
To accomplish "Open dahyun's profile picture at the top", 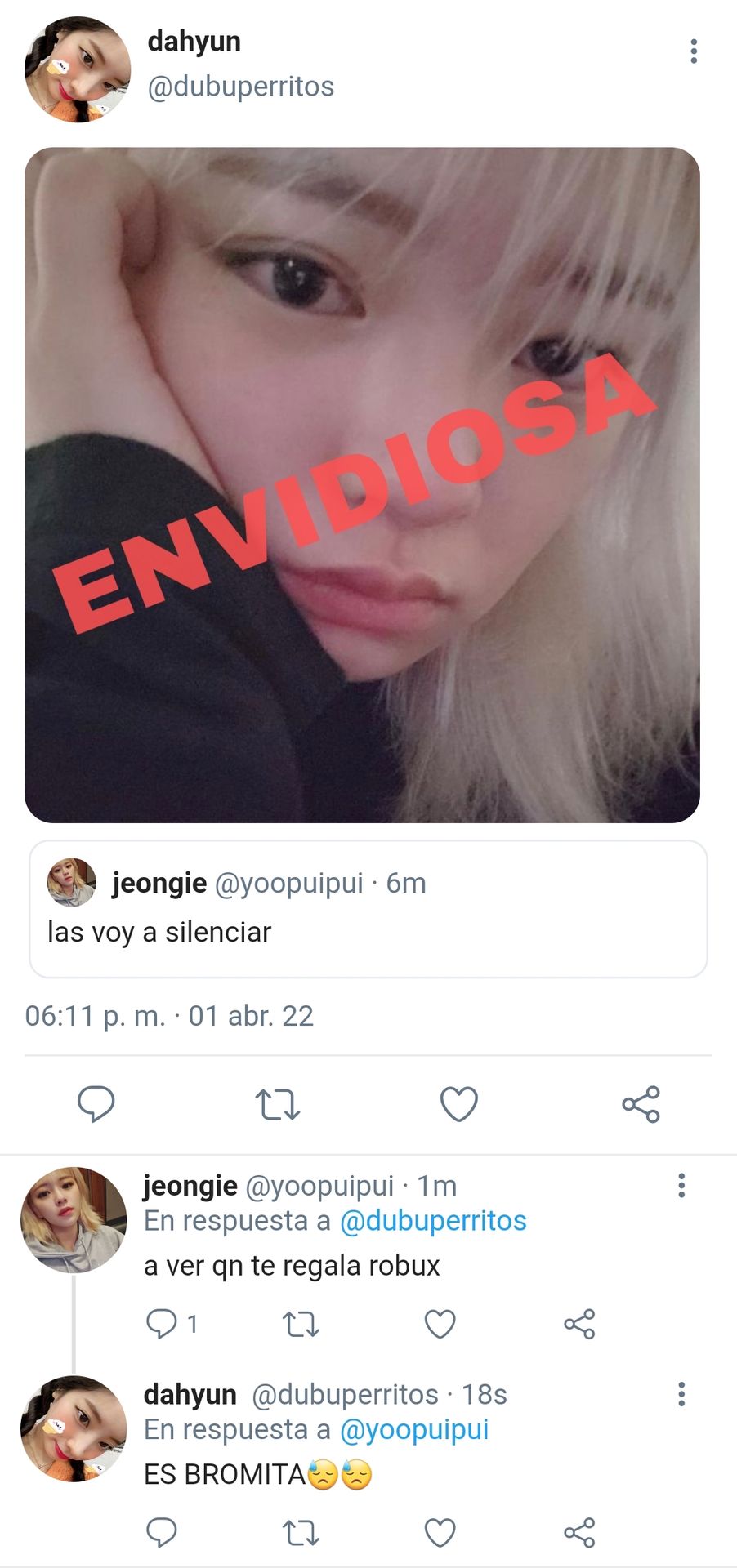I will (78, 69).
